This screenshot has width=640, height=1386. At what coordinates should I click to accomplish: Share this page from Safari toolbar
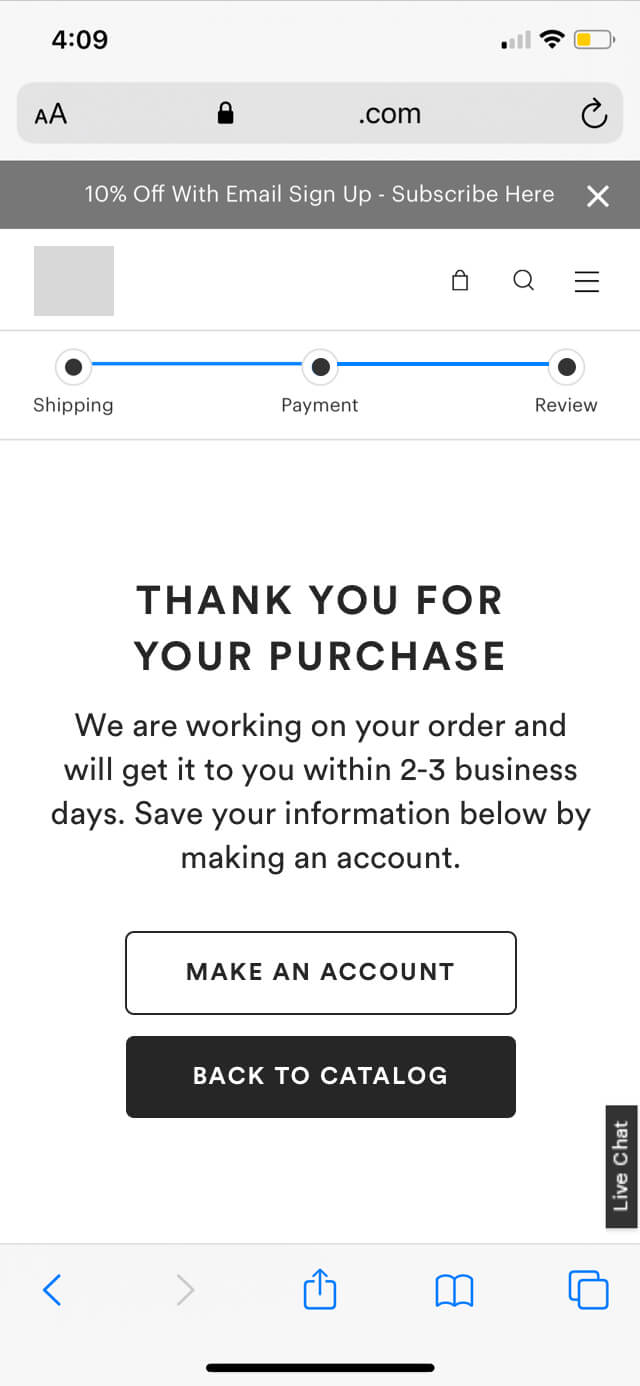tap(320, 1289)
